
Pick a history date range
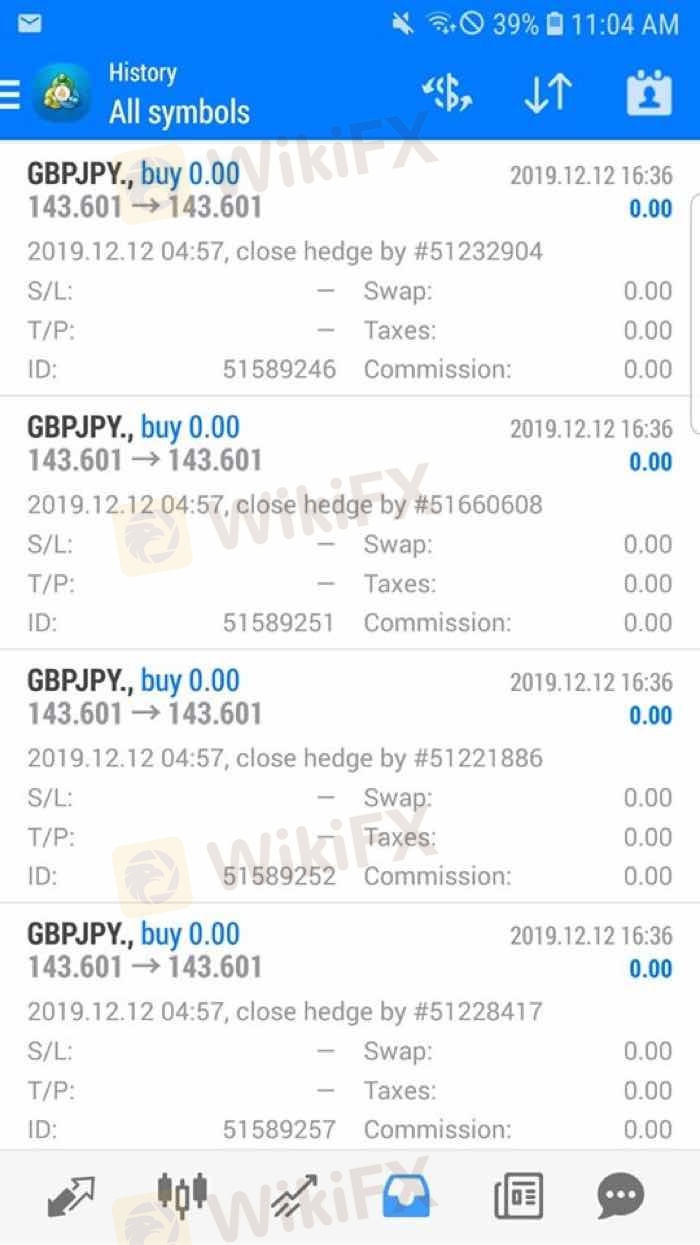649,94
